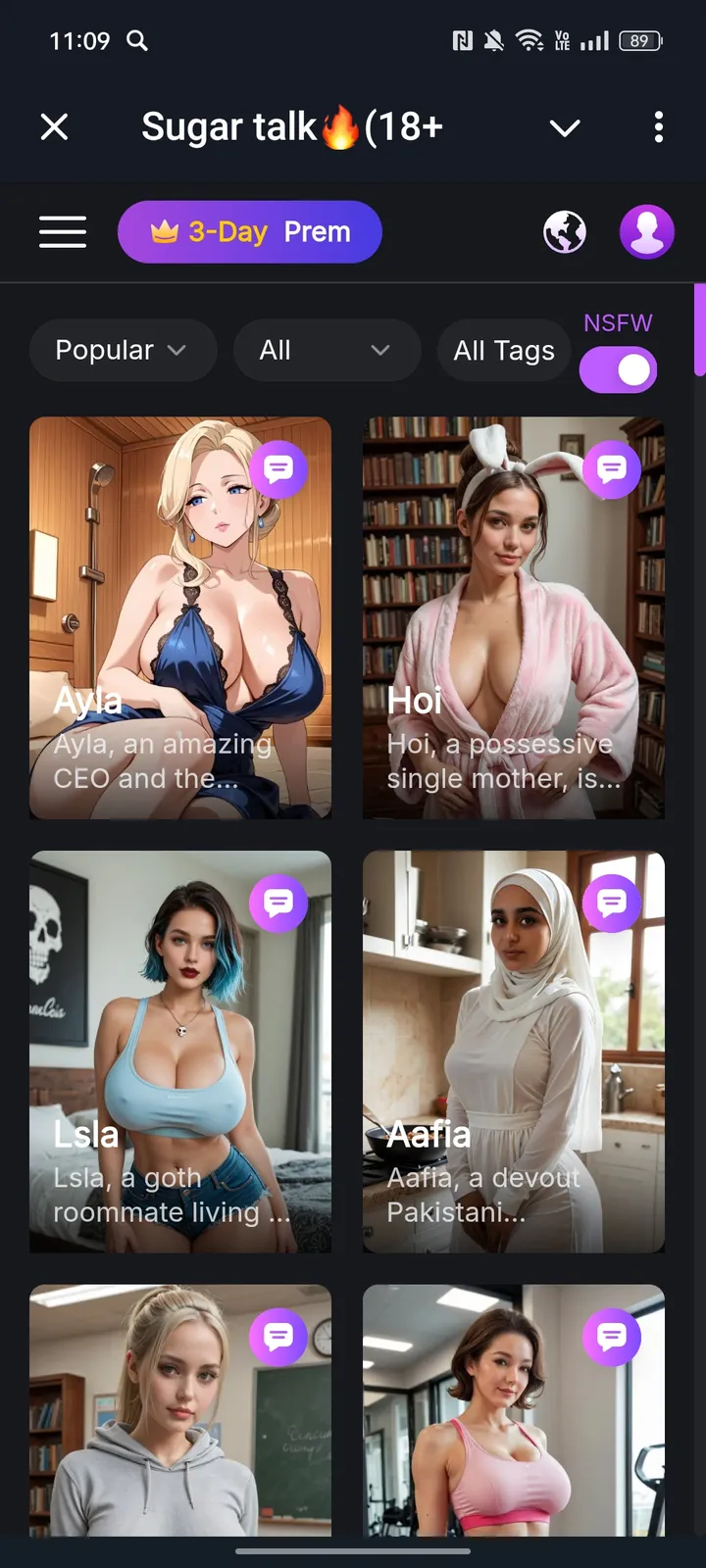Tap the chat bubble on Lsla's card

click(278, 903)
